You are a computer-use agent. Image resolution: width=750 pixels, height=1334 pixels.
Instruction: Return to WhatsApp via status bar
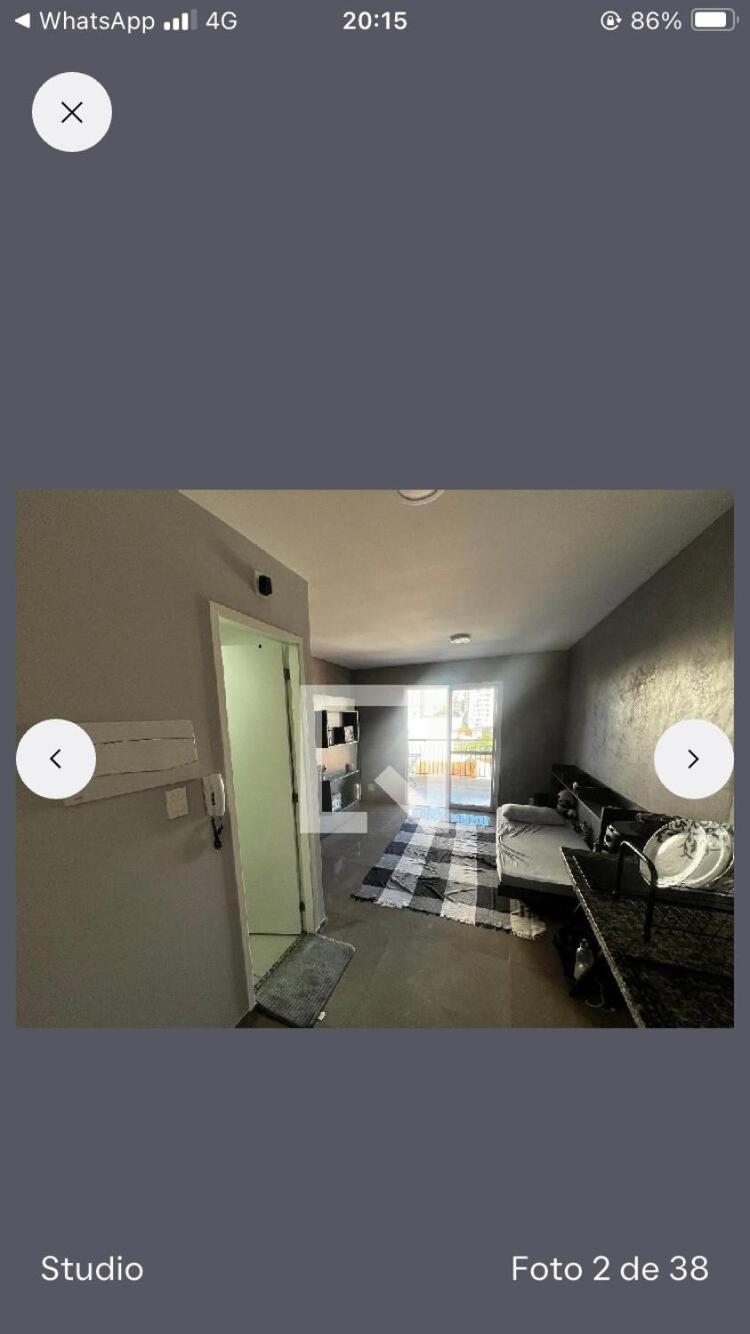pyautogui.click(x=84, y=20)
